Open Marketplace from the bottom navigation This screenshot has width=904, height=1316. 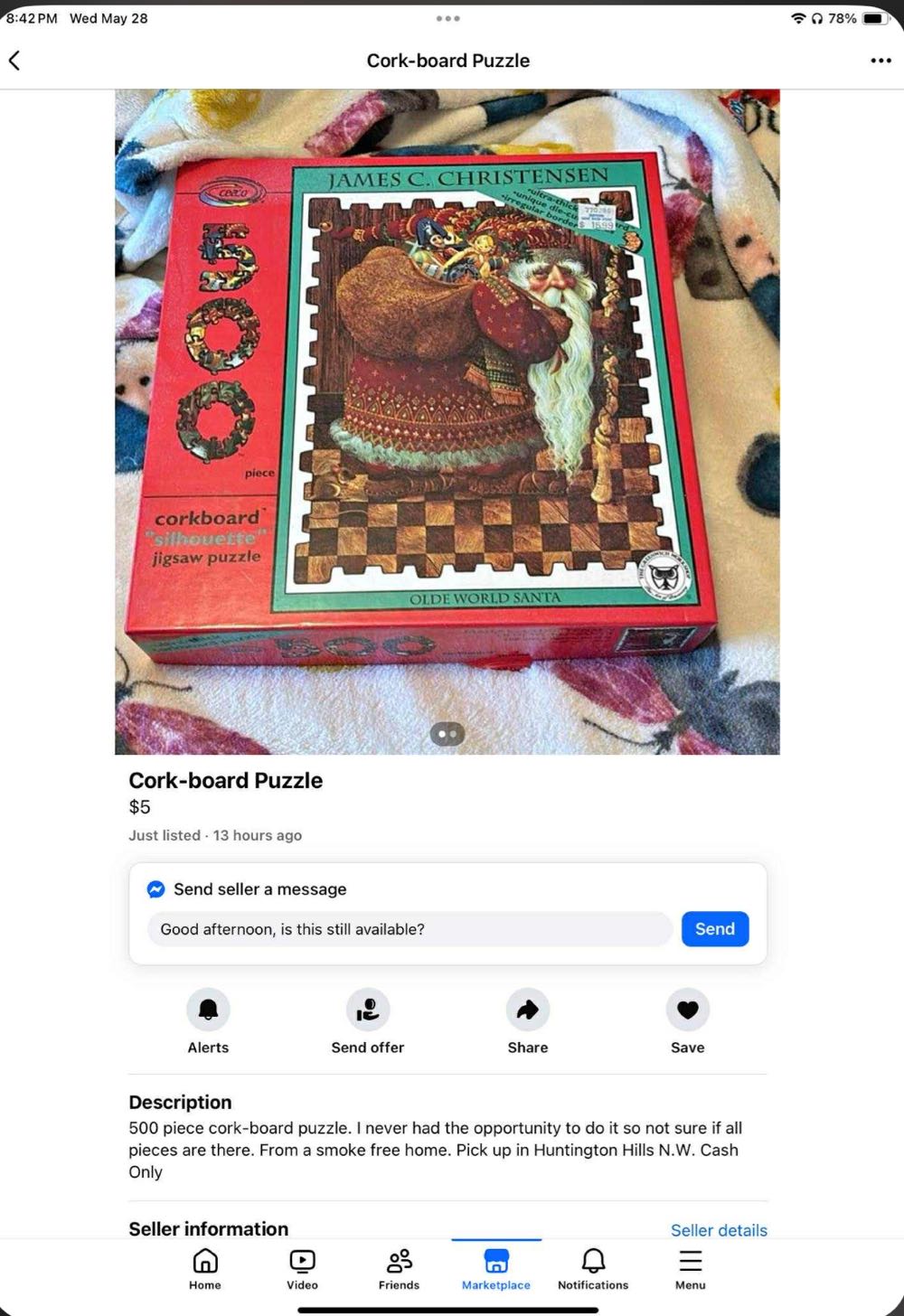click(495, 1269)
